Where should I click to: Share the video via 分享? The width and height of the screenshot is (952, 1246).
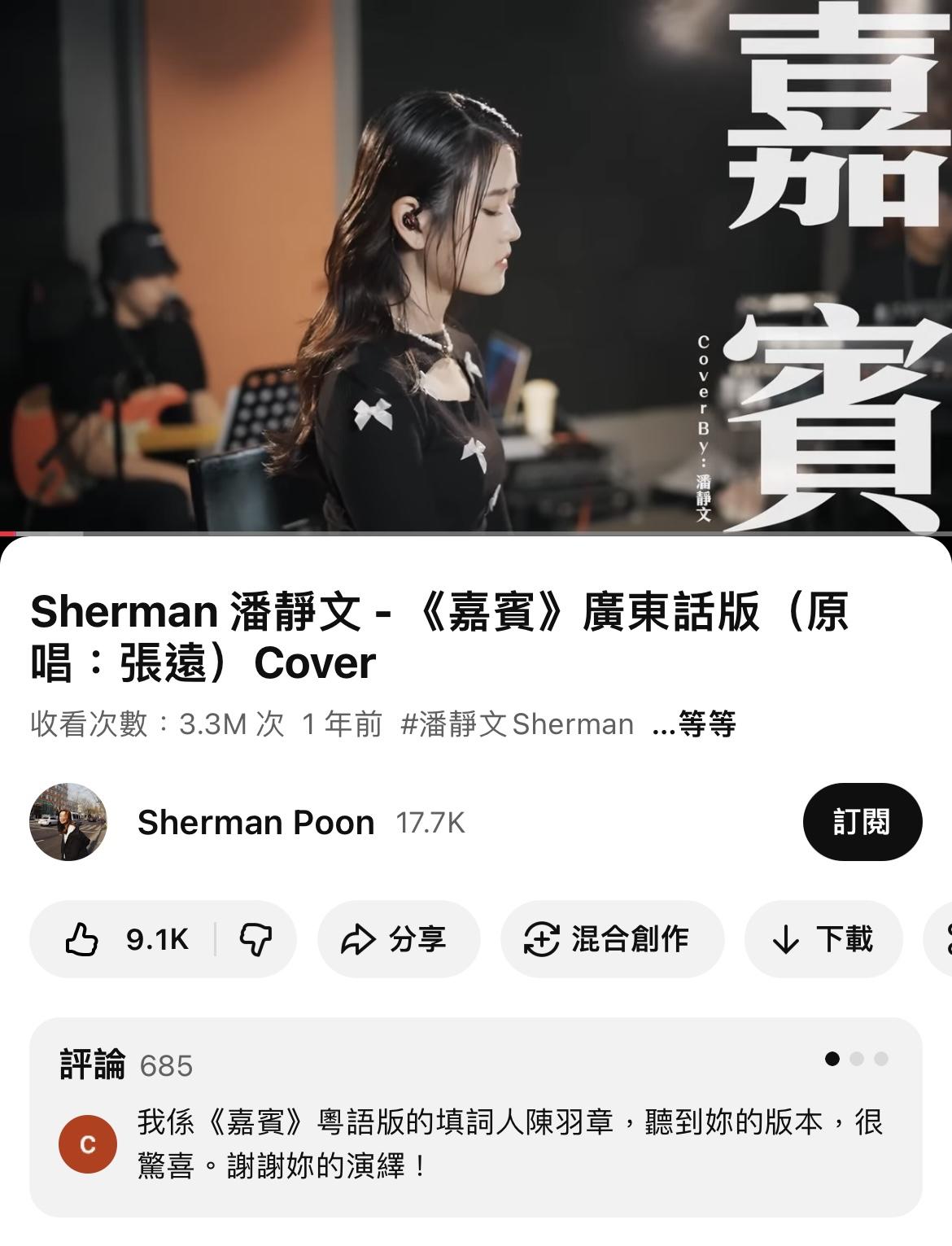click(398, 939)
